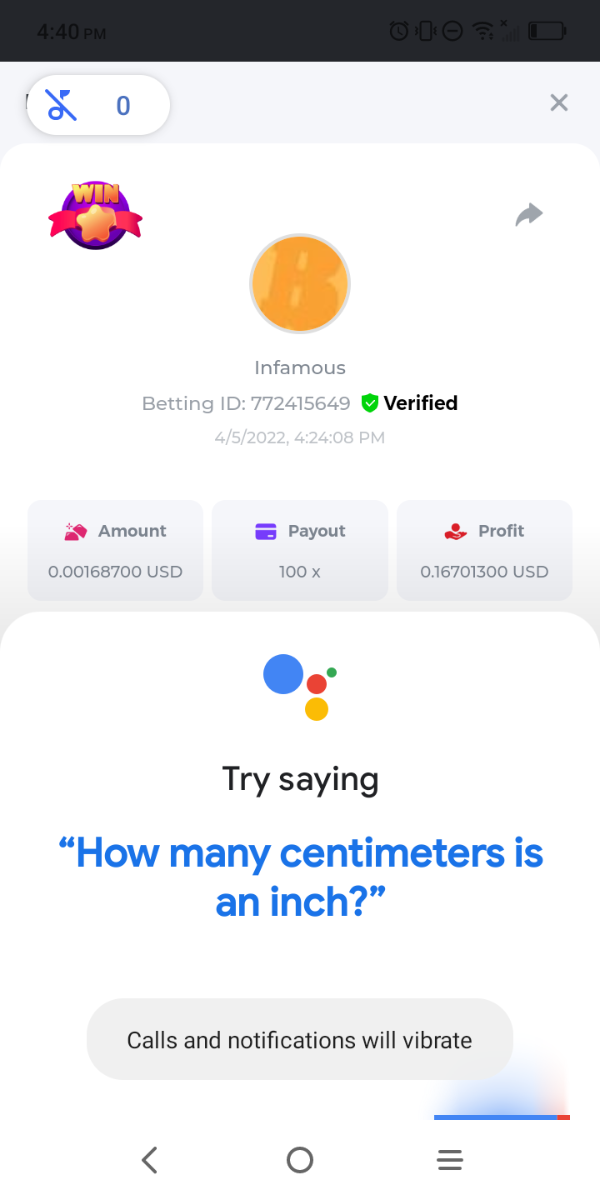Viewport: 600px width, 1200px height.
Task: Tap the muted ringer indicator pill
Action: click(x=98, y=105)
